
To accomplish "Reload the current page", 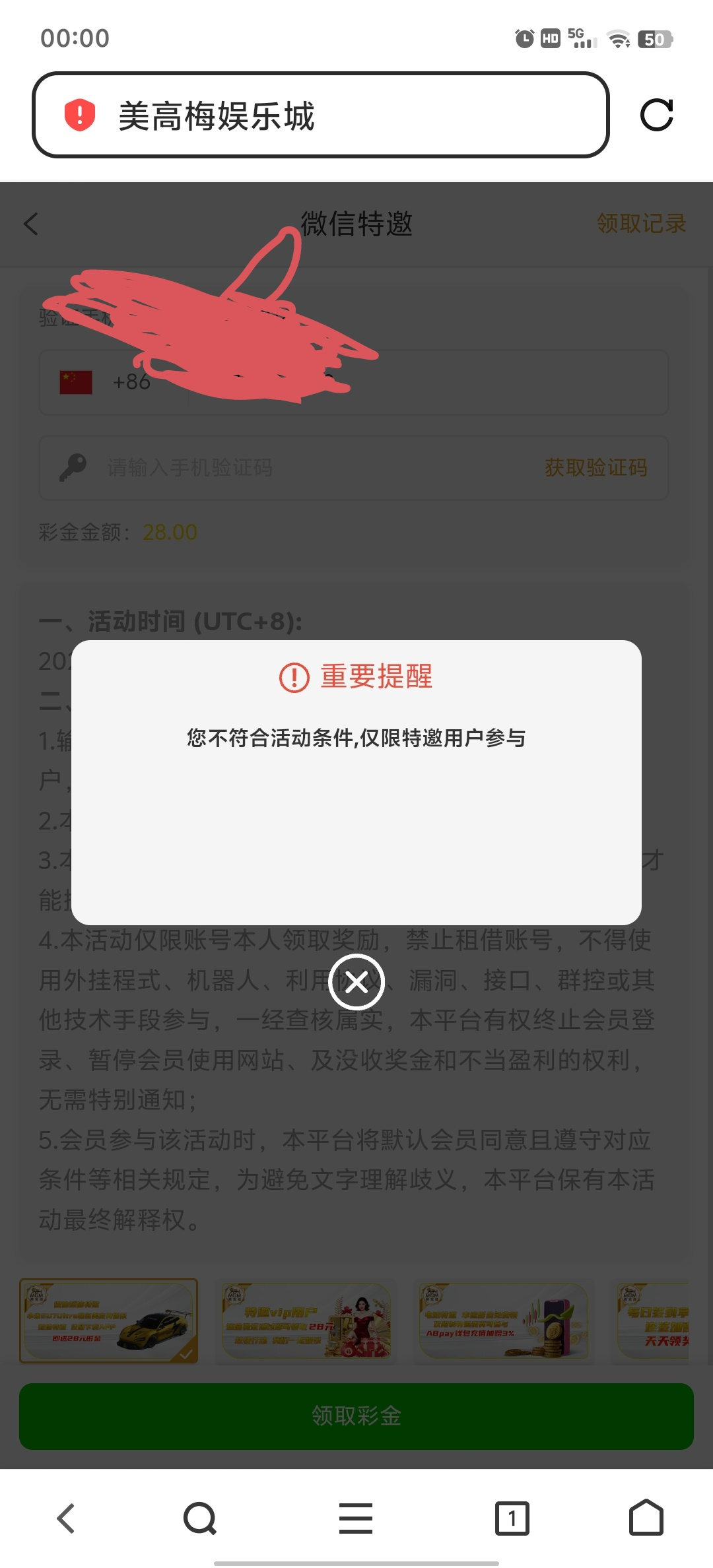I will point(658,114).
